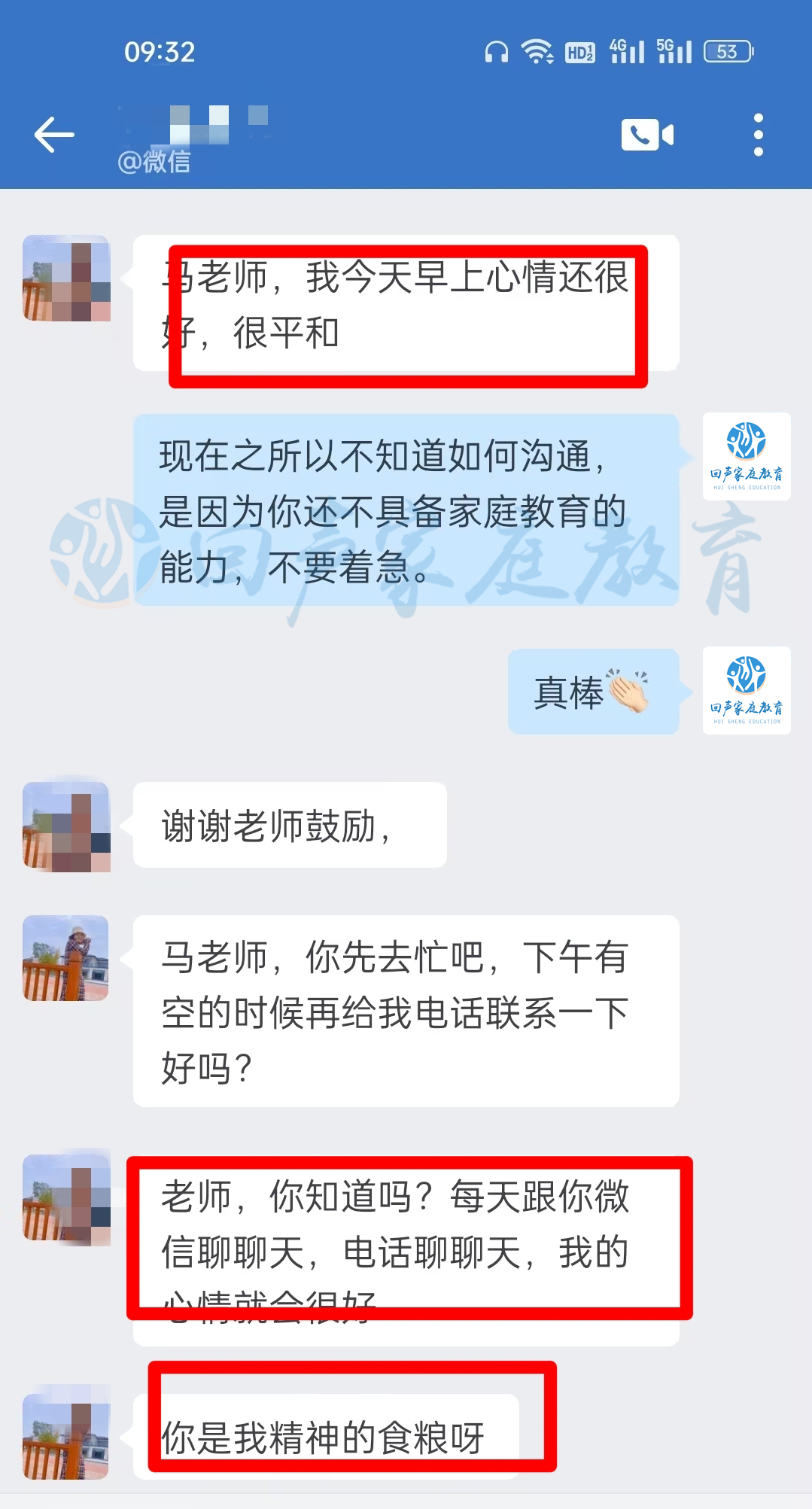
Task: Open the avatar beside 马老师，你先去忙吧 message
Action: [x=66, y=958]
